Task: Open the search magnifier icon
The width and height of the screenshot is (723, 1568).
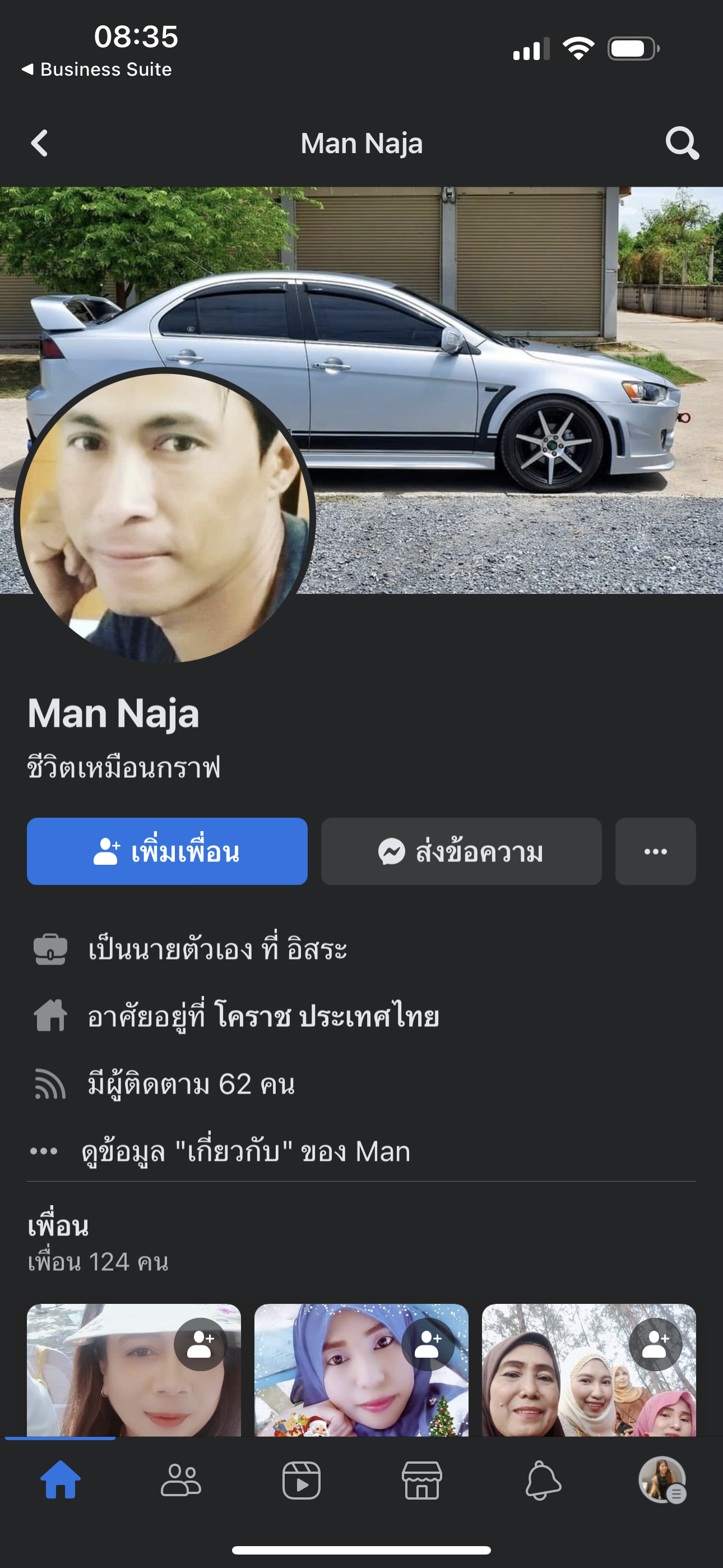Action: pyautogui.click(x=682, y=144)
